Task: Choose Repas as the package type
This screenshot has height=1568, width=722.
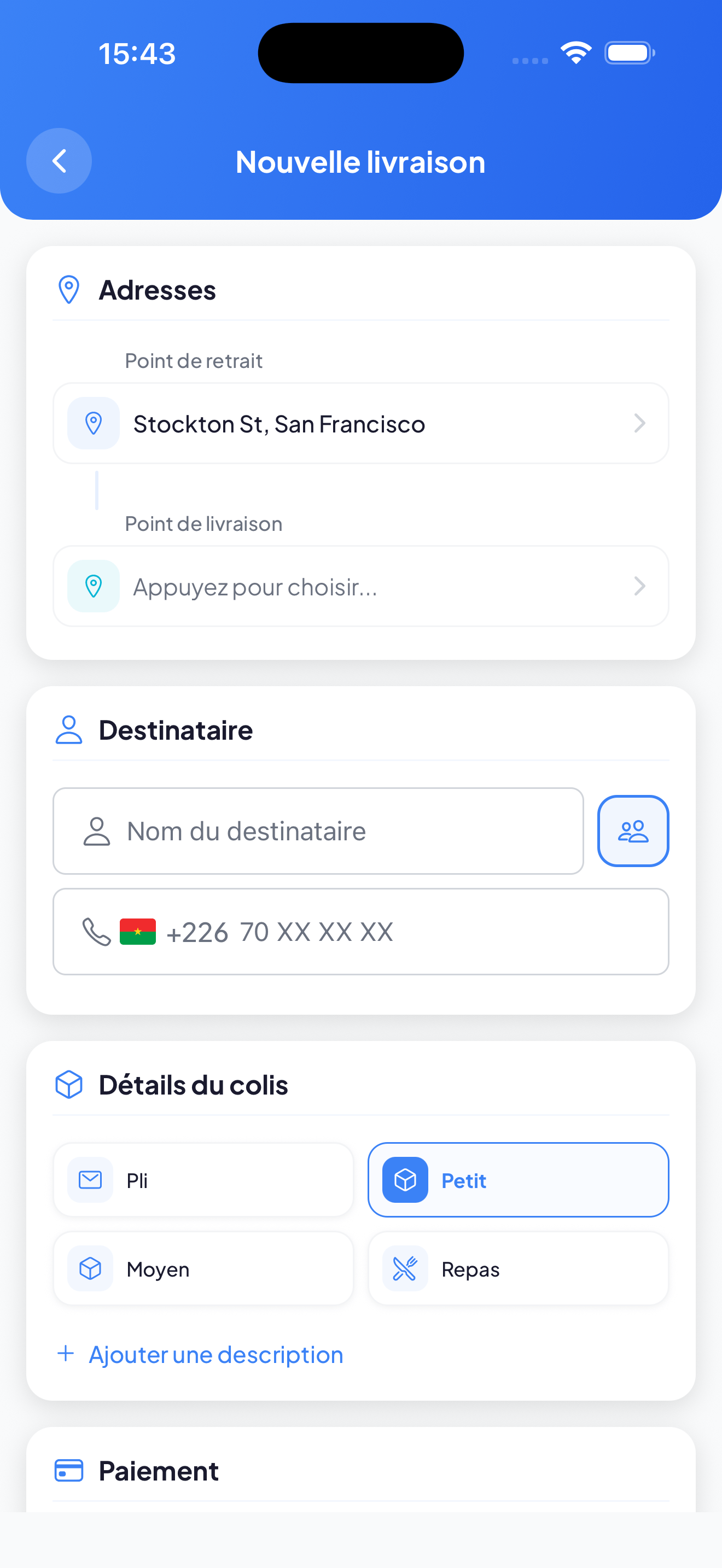Action: pyautogui.click(x=517, y=1269)
